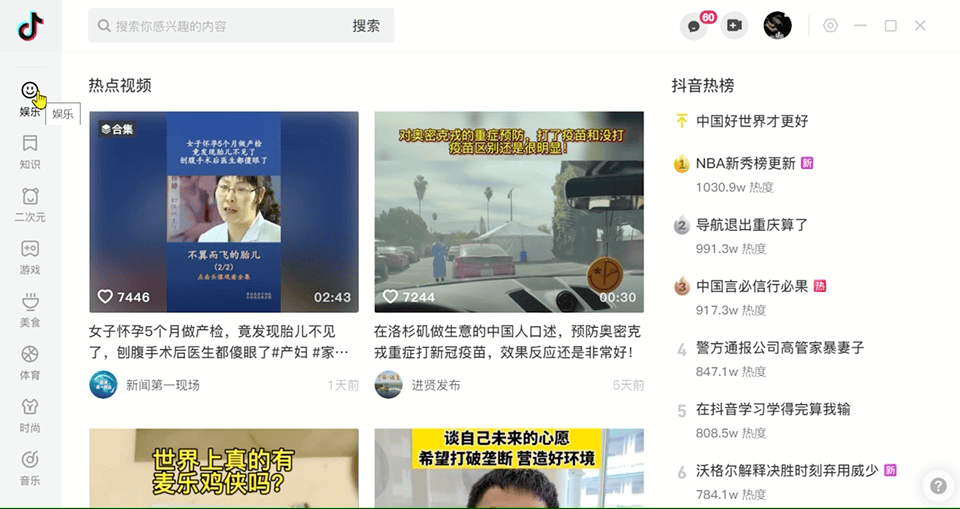Screen dimensions: 960x509
Task: Open hot topic 导航退出重庆算了
Action: tap(752, 225)
